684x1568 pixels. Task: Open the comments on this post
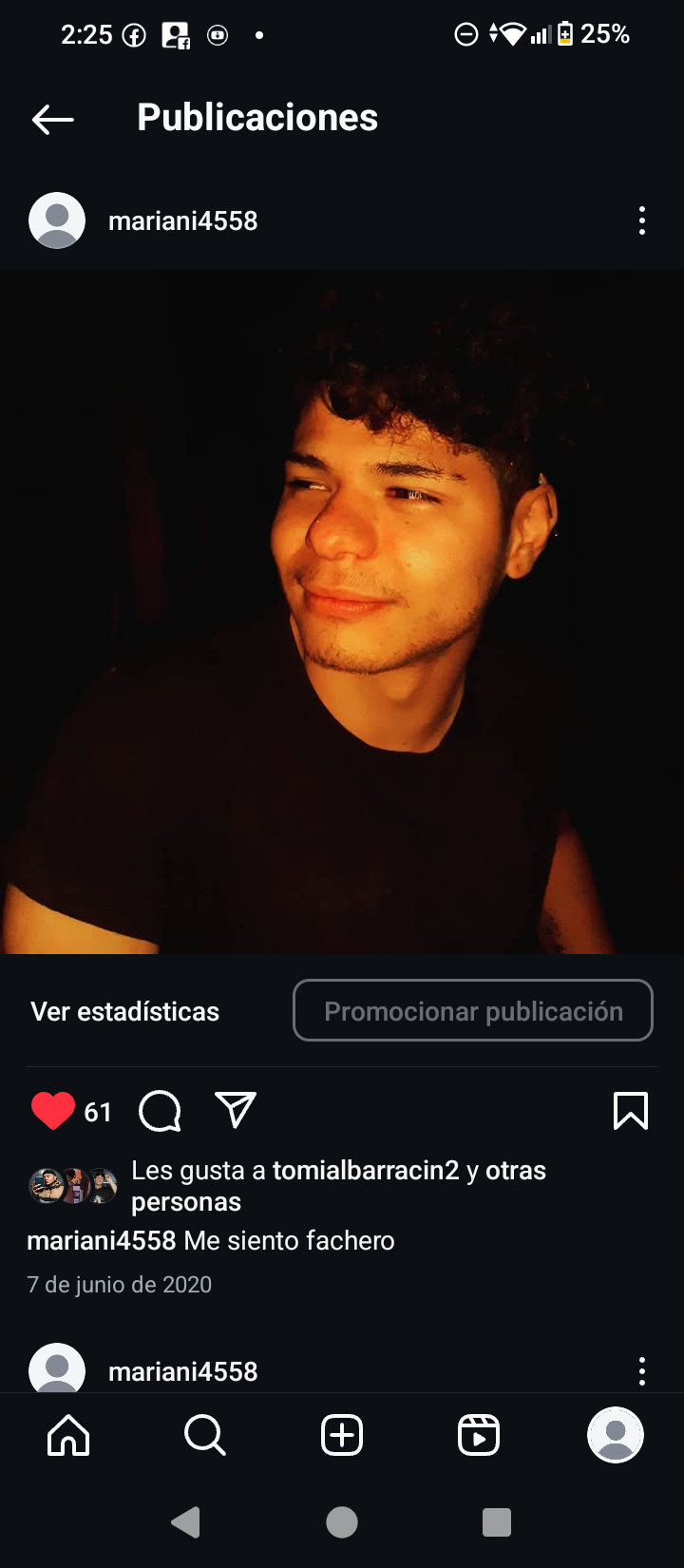(160, 1110)
